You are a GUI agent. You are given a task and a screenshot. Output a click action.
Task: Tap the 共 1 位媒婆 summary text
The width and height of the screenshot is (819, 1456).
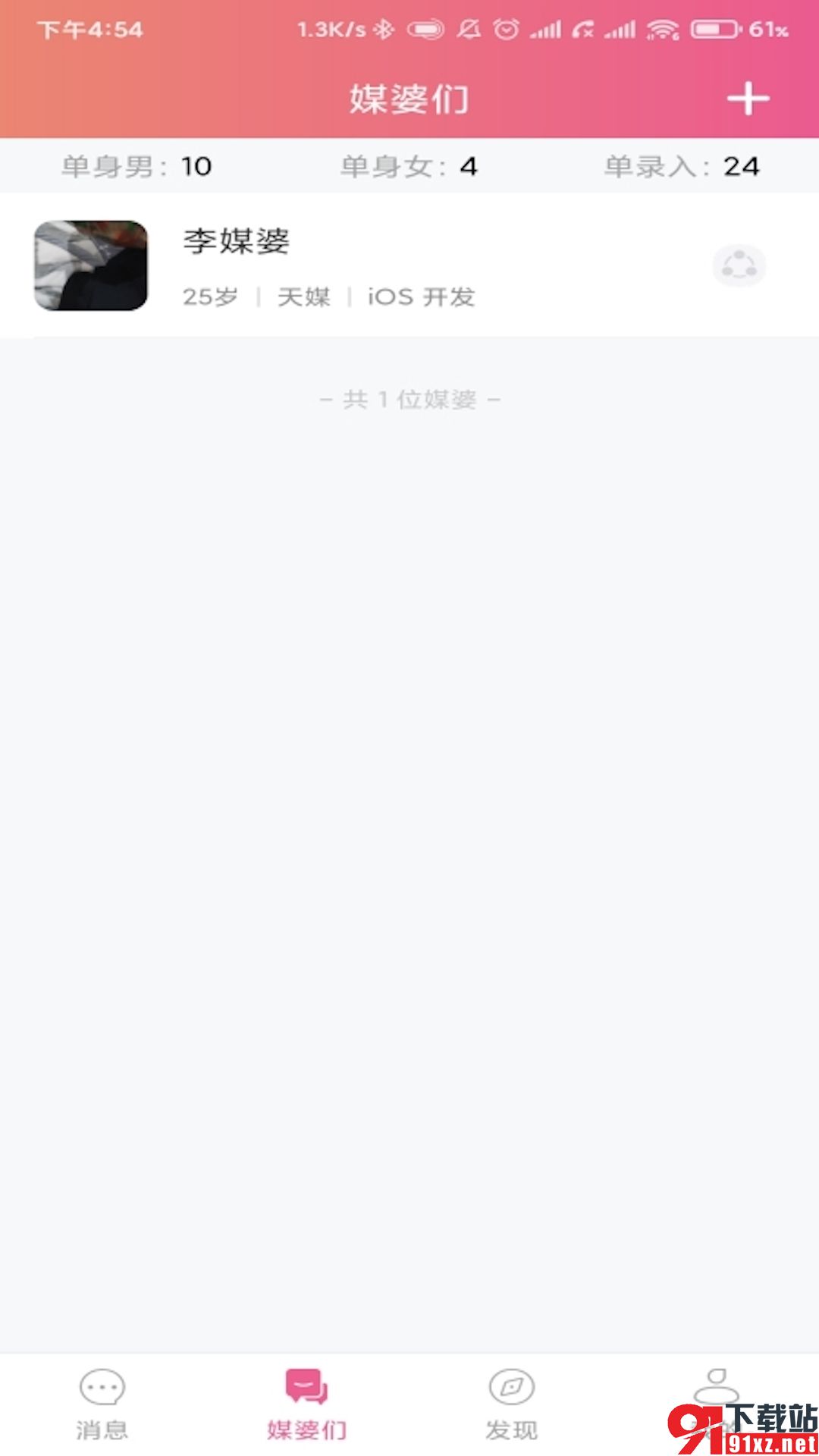coord(409,400)
